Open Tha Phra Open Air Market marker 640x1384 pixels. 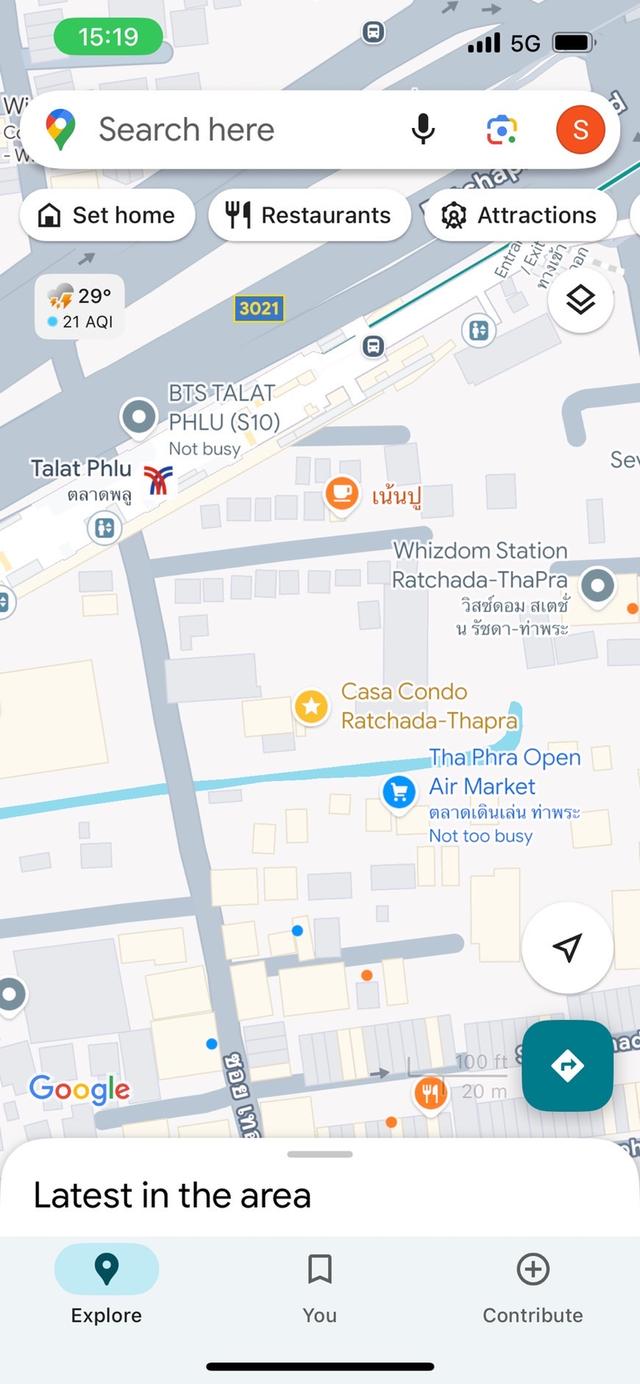(399, 793)
